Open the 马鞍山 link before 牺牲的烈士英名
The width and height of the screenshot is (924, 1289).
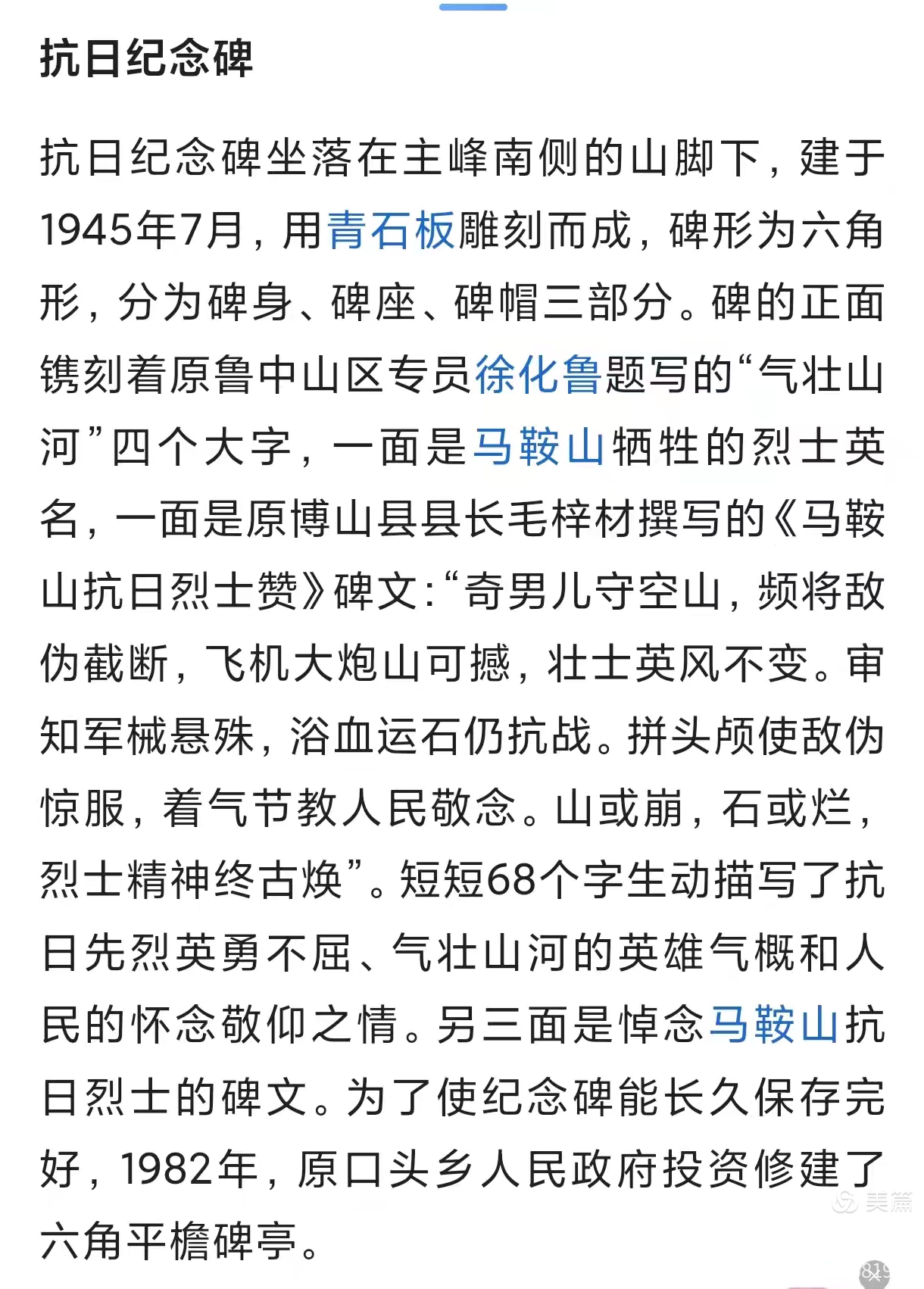pos(538,448)
